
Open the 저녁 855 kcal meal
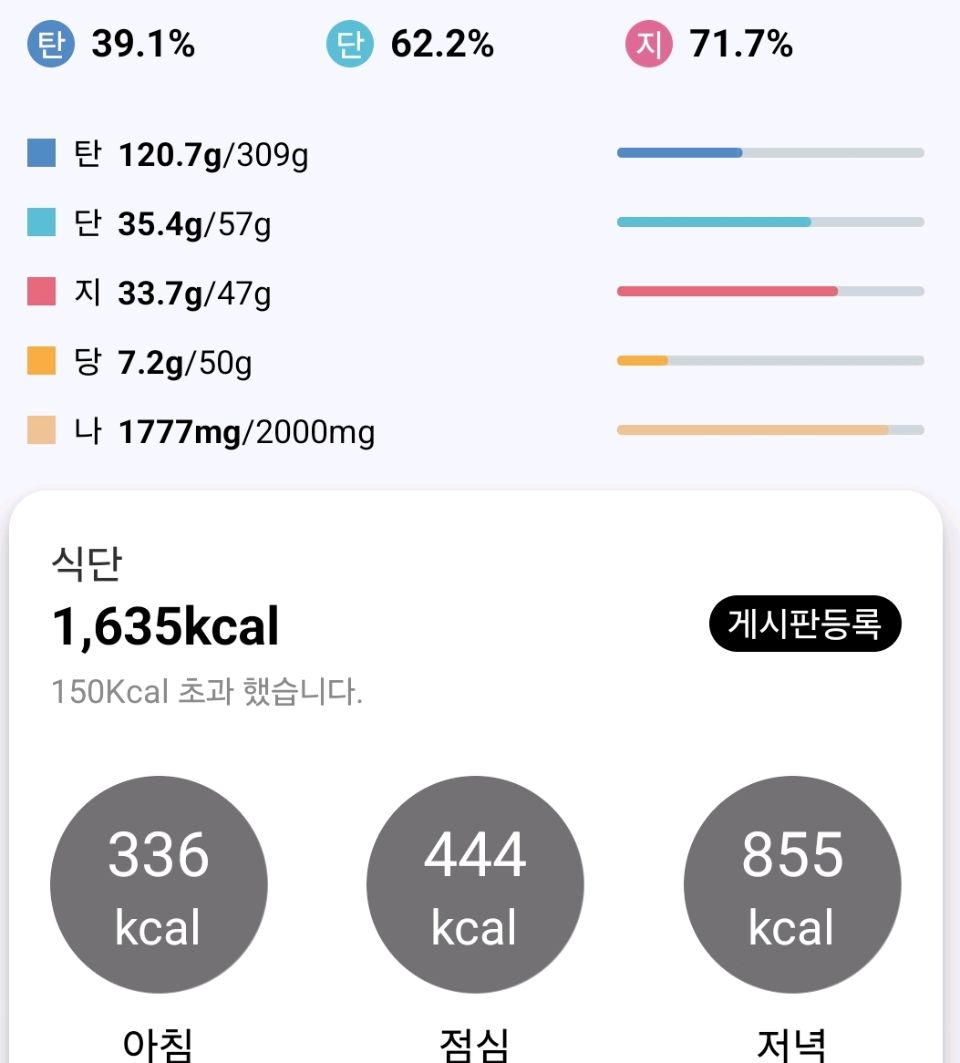(792, 885)
